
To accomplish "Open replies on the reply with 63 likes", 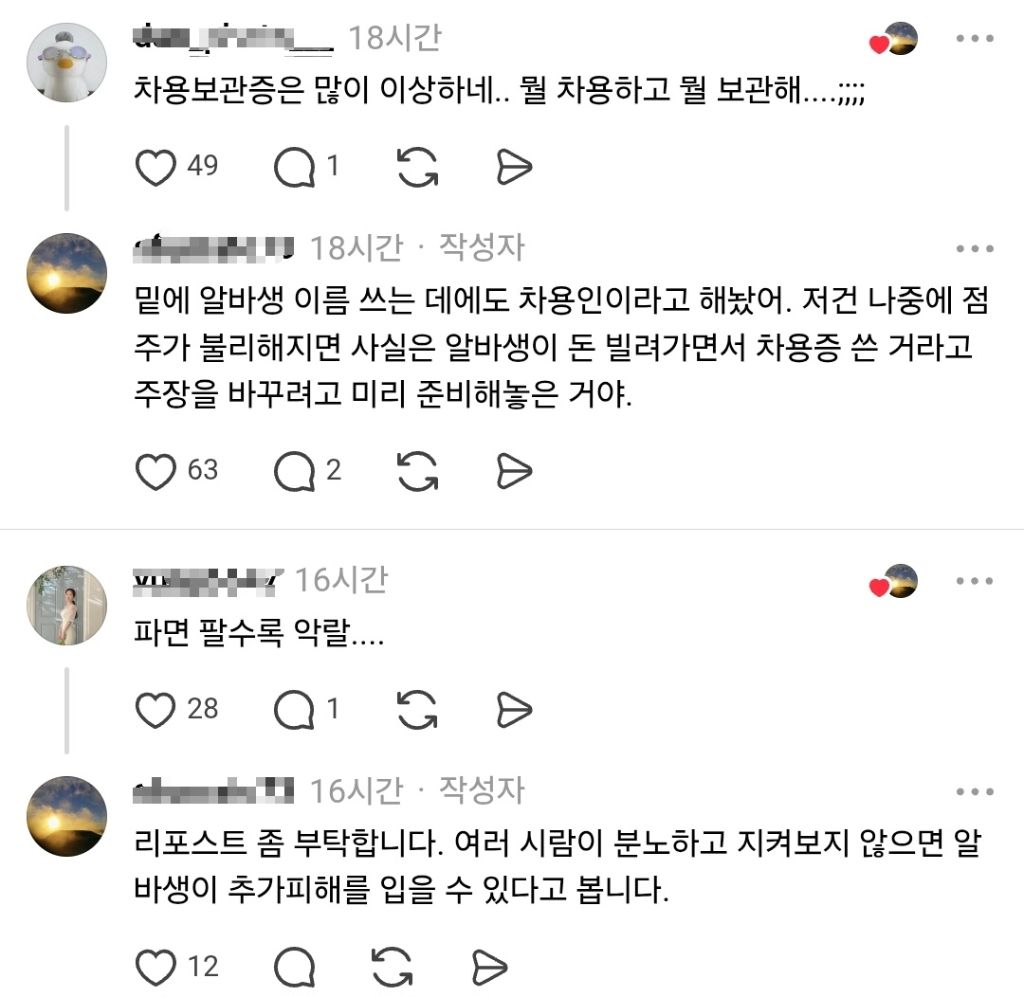I will (294, 471).
